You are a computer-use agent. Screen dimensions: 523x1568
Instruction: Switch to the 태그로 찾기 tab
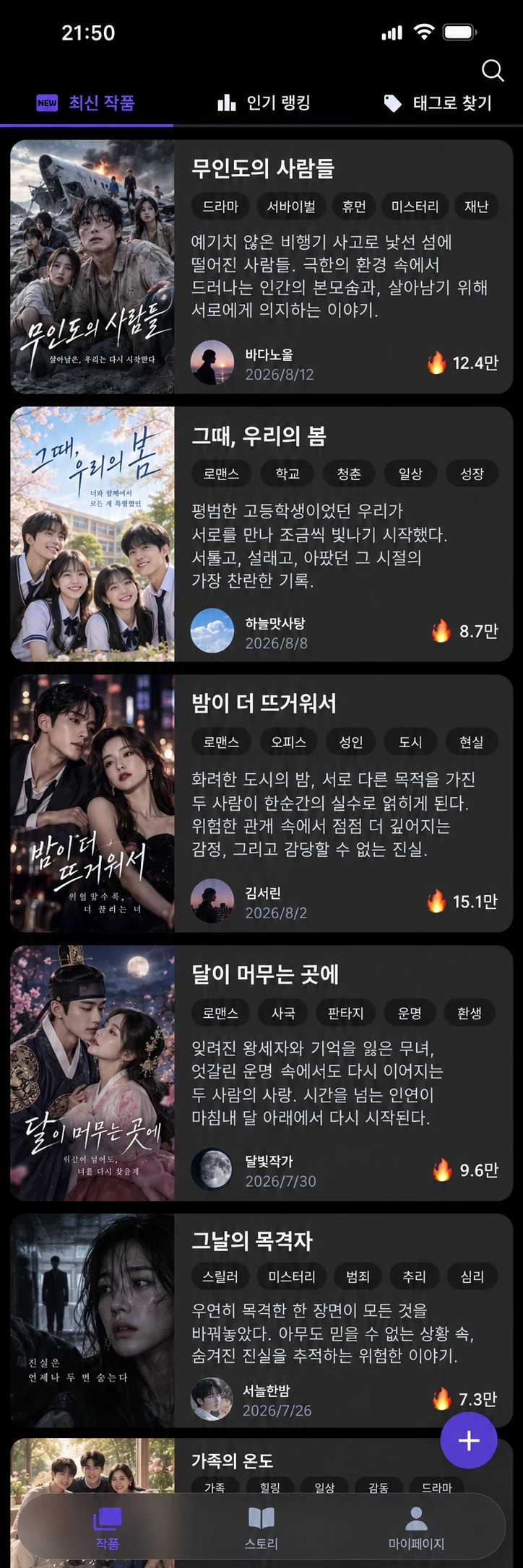pyautogui.click(x=438, y=103)
